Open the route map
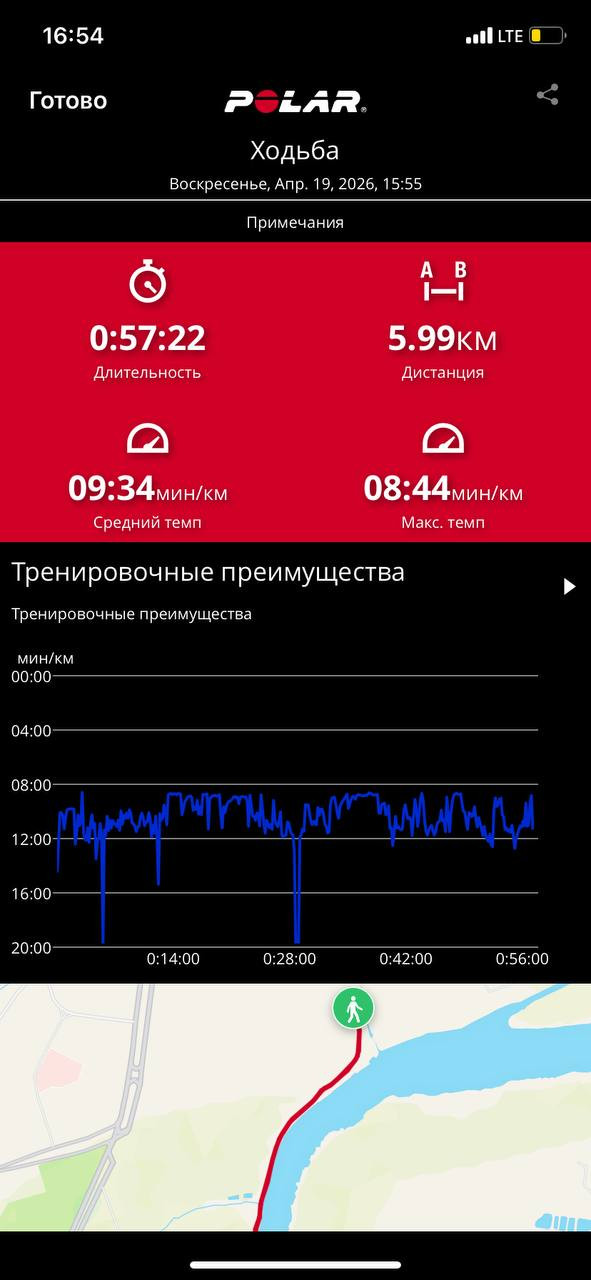Viewport: 591px width, 1280px height. click(x=295, y=1107)
